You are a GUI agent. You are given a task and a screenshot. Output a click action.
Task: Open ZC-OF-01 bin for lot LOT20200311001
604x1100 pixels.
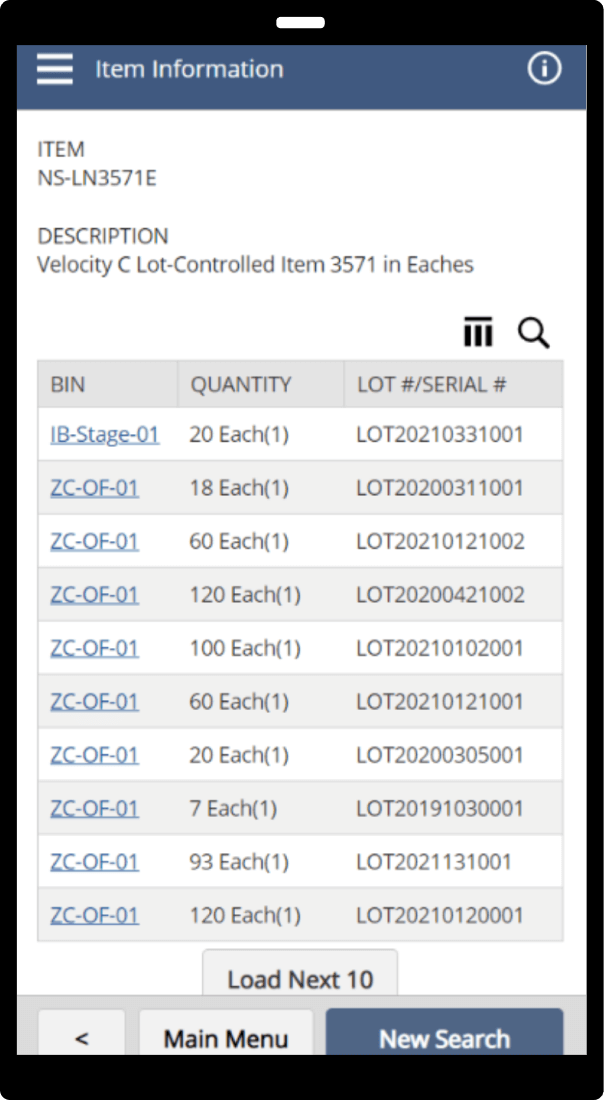[x=94, y=488]
